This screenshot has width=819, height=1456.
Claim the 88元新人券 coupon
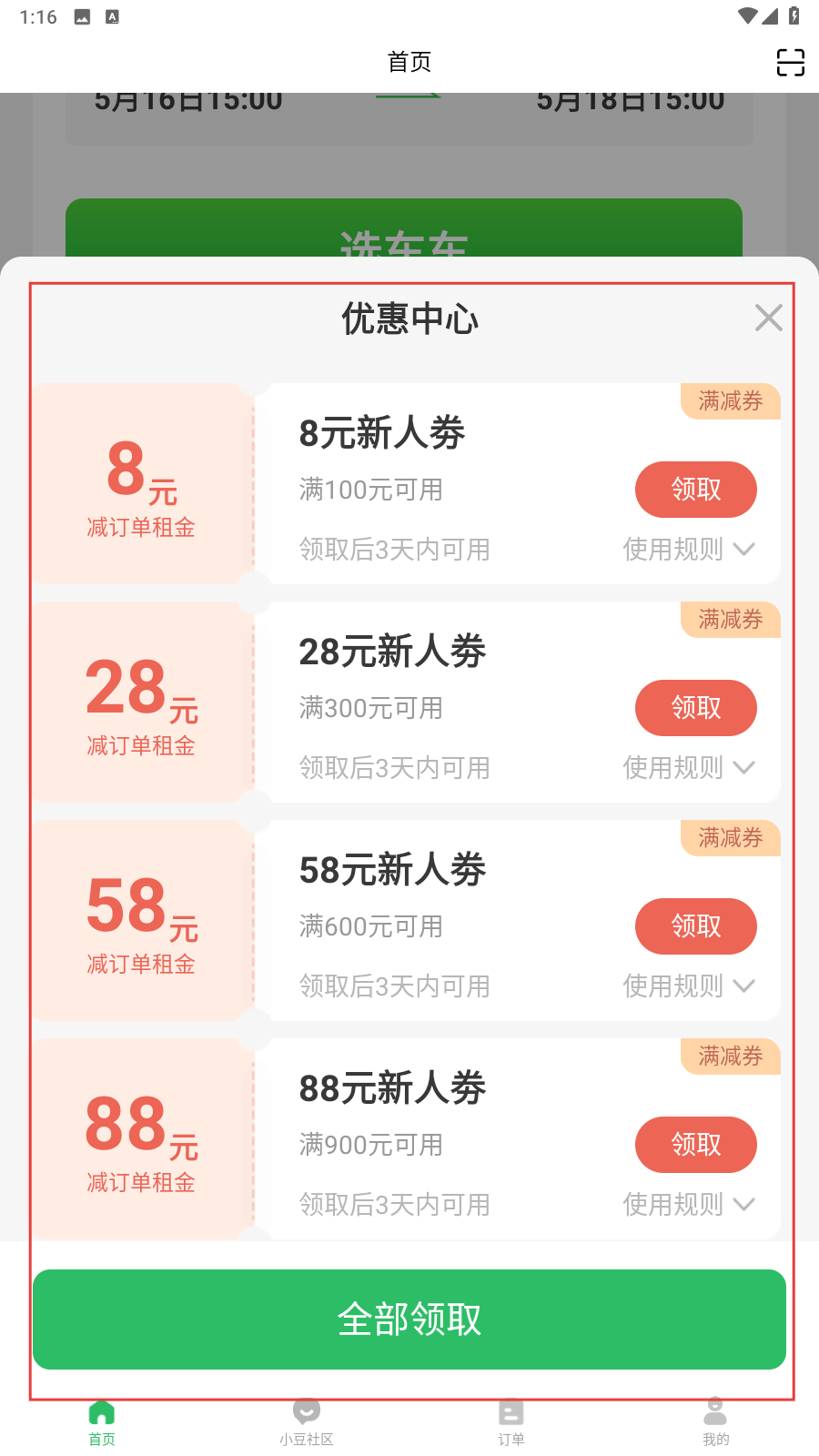tap(696, 1145)
